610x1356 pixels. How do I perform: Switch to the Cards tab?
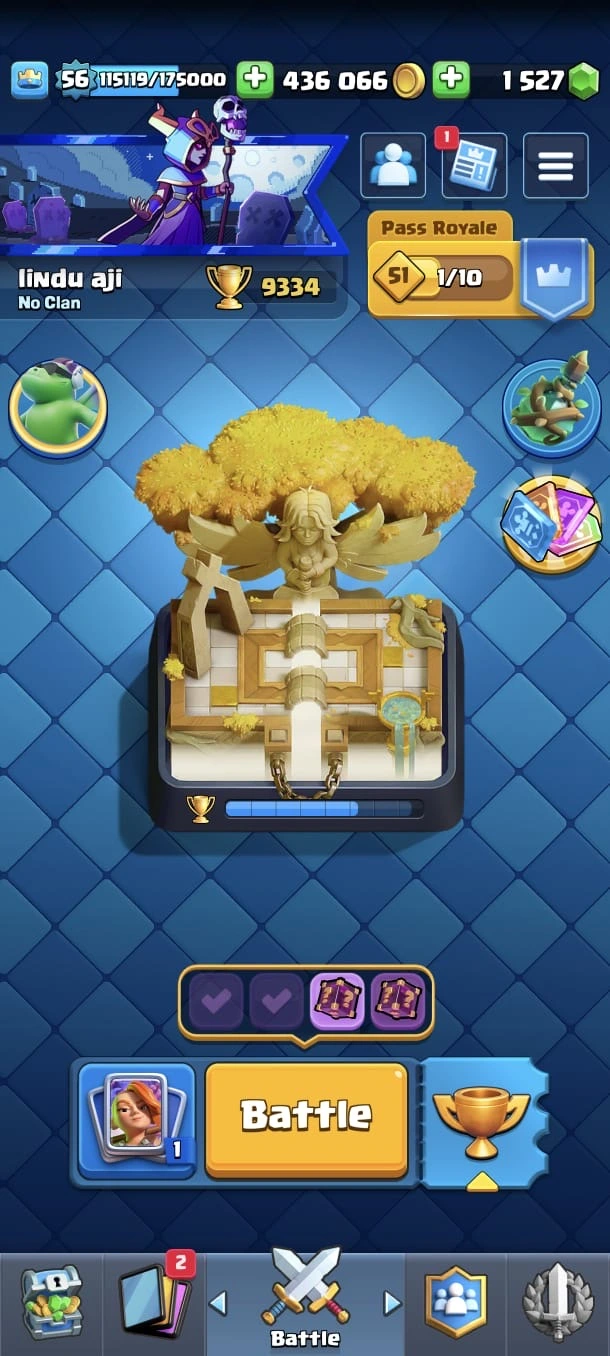click(153, 1302)
